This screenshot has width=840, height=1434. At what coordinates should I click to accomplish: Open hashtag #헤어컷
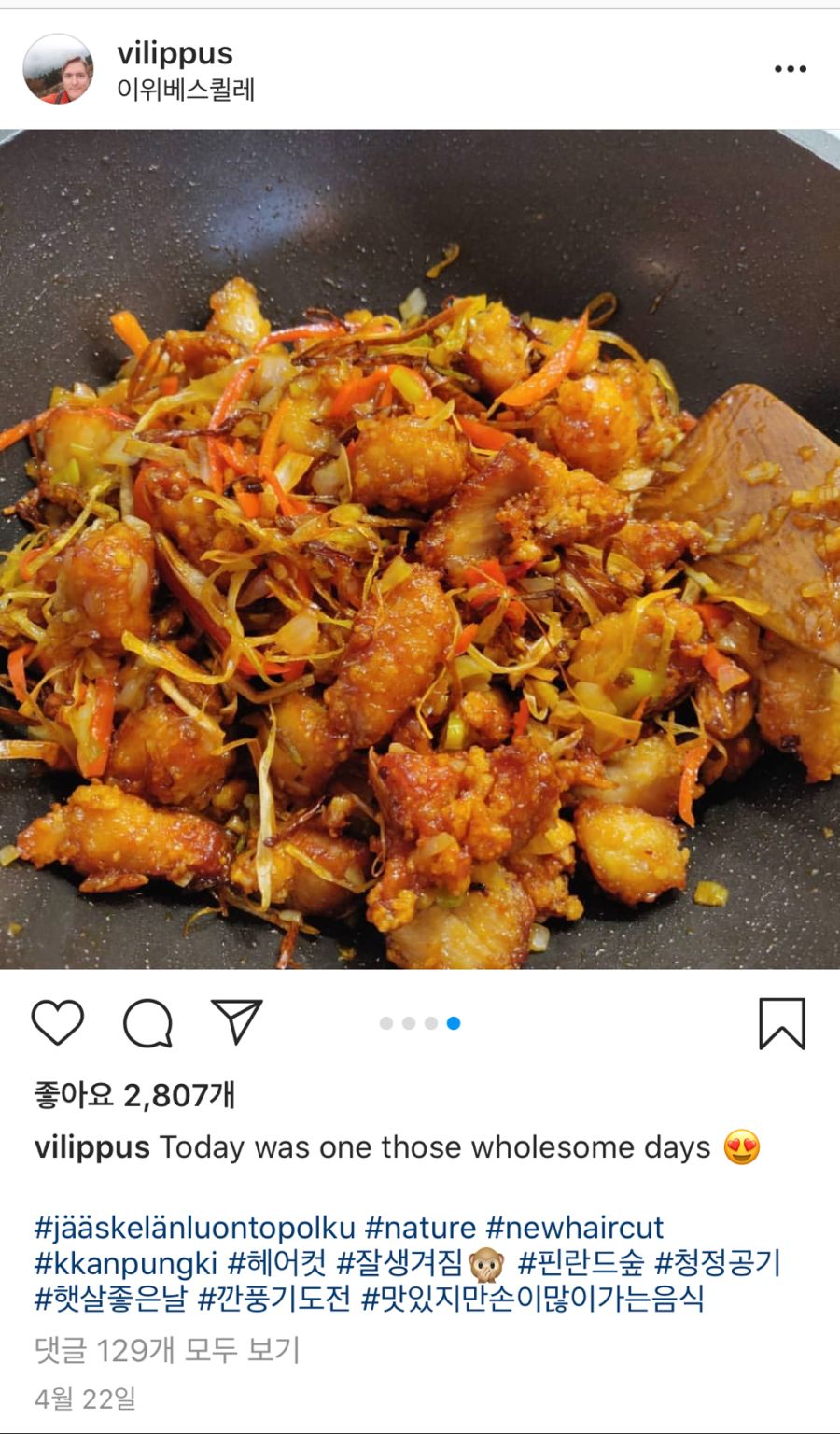[277, 1263]
